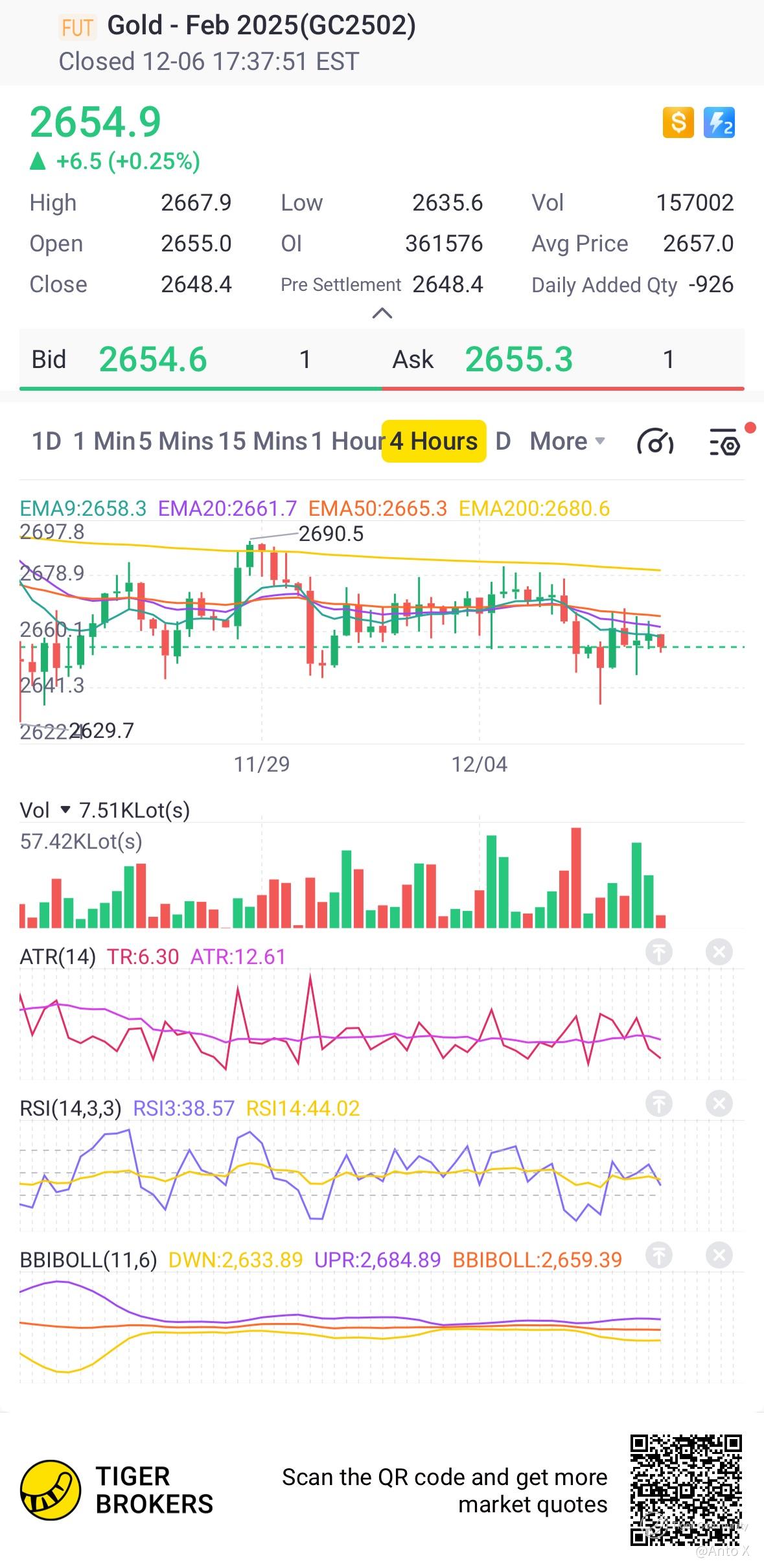This screenshot has height=1568, width=764.
Task: Tap the blue lightning level-2 badge
Action: point(719,122)
